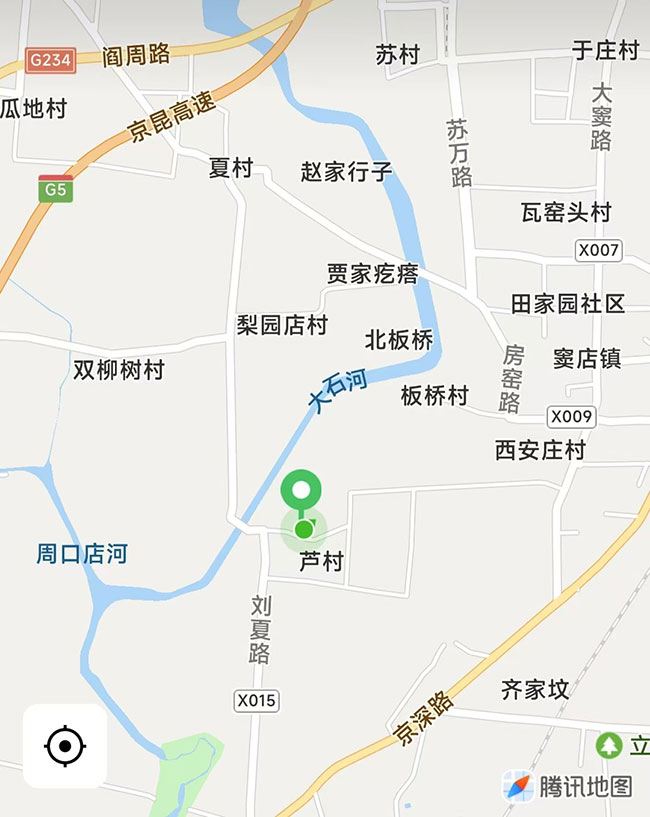This screenshot has height=817, width=650.
Task: Recenter map on current location
Action: point(65,746)
